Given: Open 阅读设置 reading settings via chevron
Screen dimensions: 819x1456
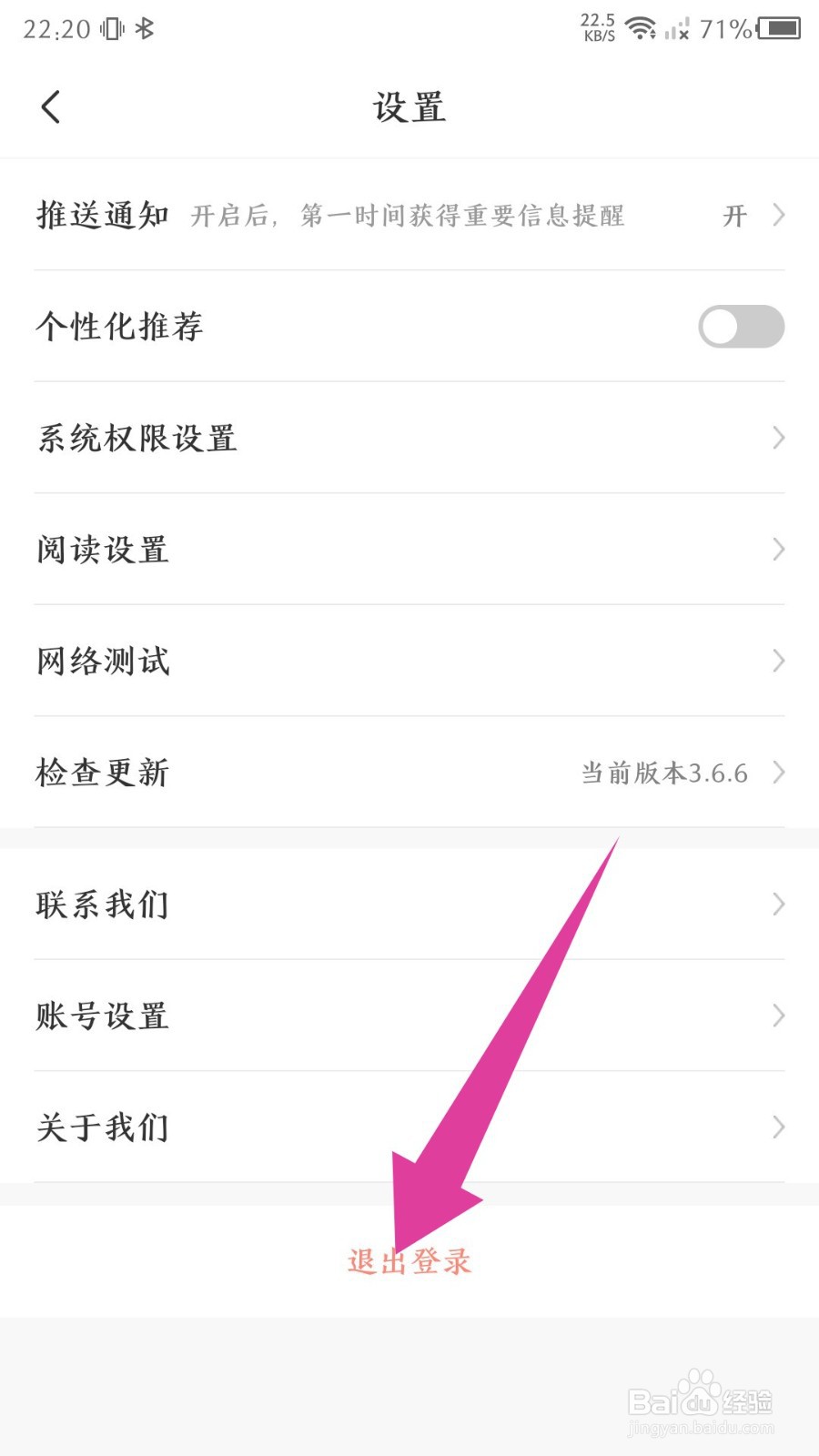Looking at the screenshot, I should click(778, 550).
